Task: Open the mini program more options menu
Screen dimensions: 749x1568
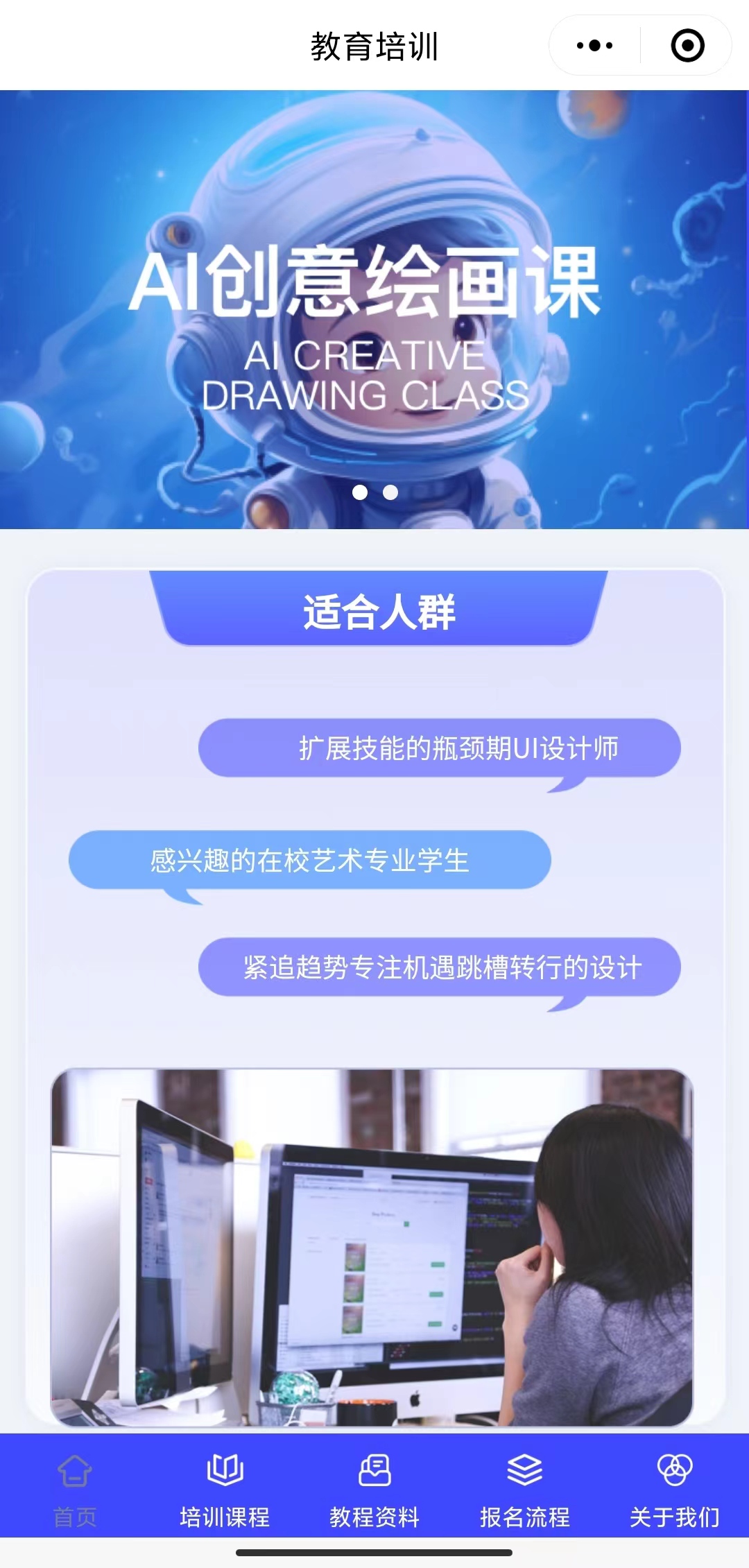Action: tap(594, 46)
